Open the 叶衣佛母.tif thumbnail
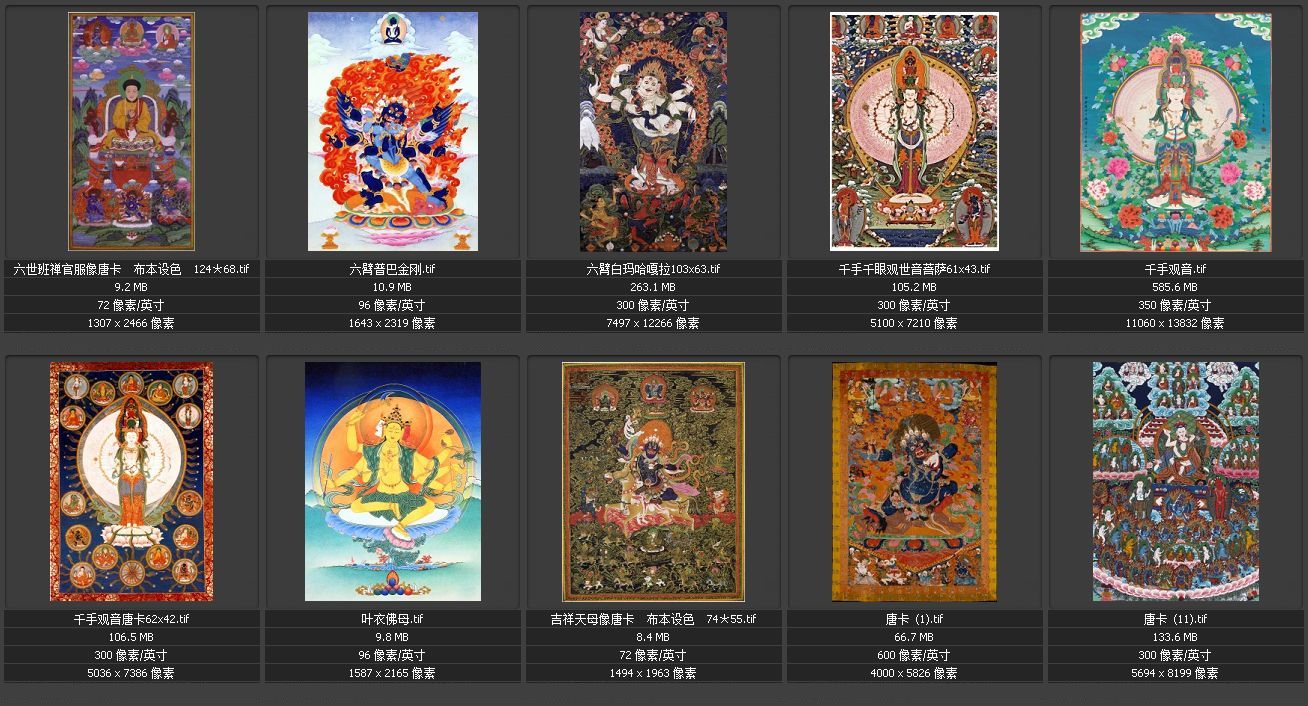 392,481
